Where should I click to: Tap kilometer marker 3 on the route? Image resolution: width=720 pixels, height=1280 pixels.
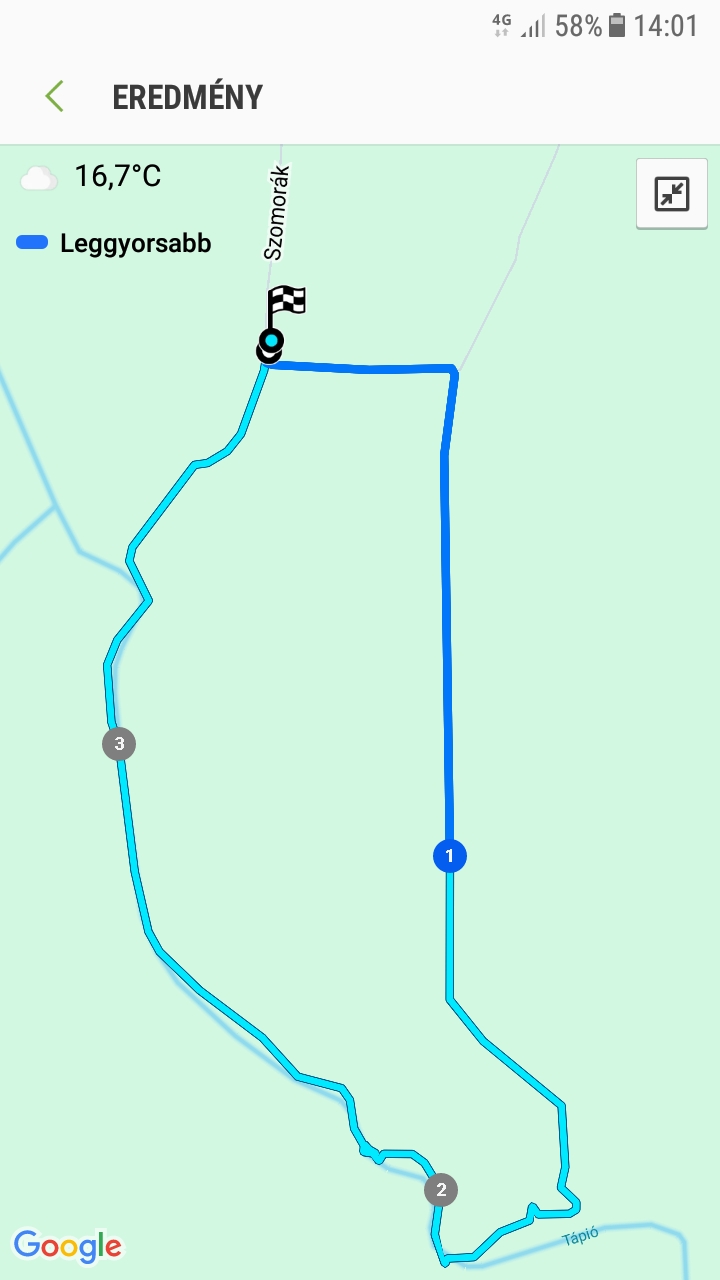pyautogui.click(x=119, y=743)
